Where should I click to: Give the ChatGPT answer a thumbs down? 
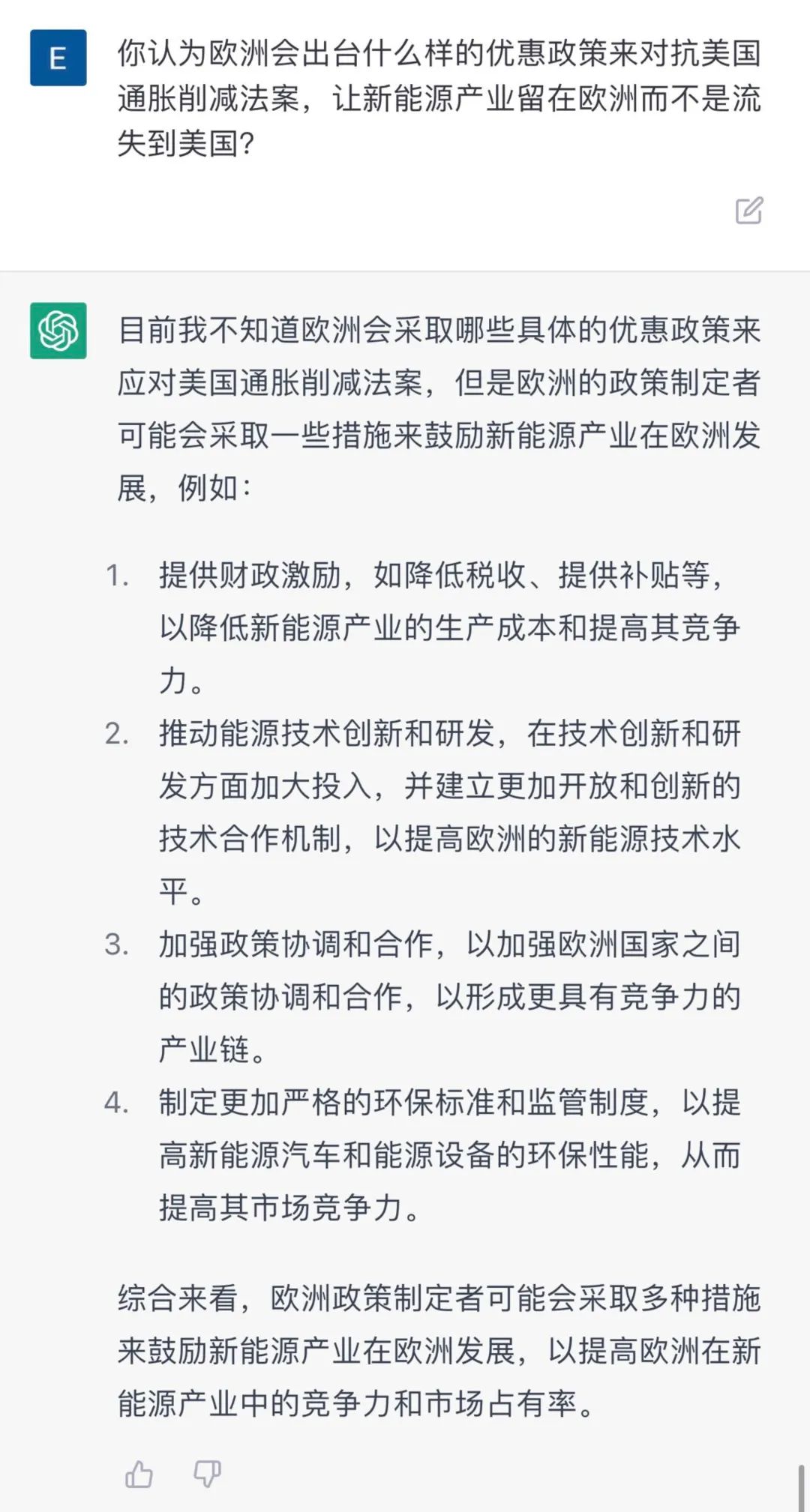click(x=207, y=1474)
